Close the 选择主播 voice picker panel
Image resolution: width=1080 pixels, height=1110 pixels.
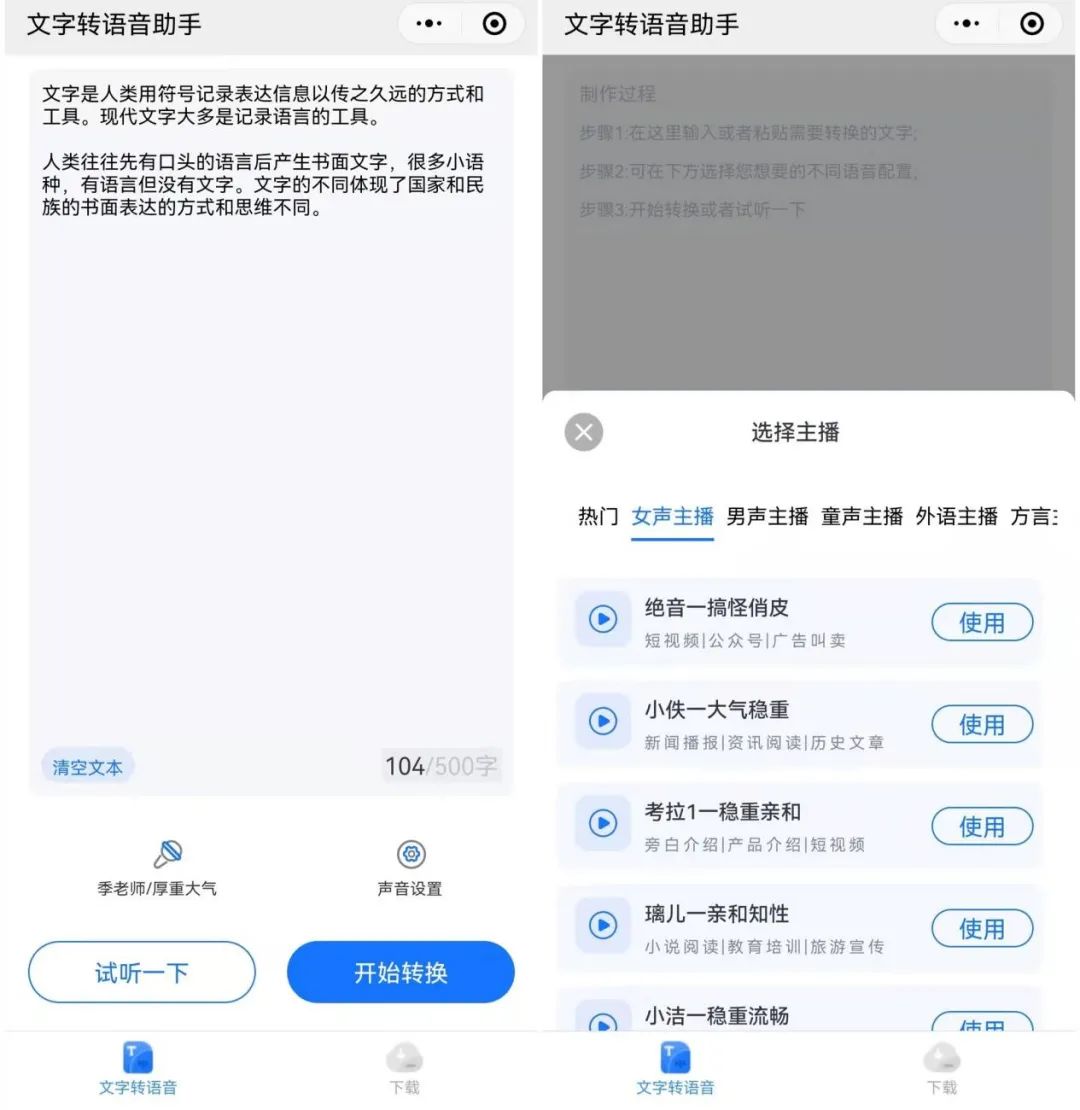coord(583,432)
